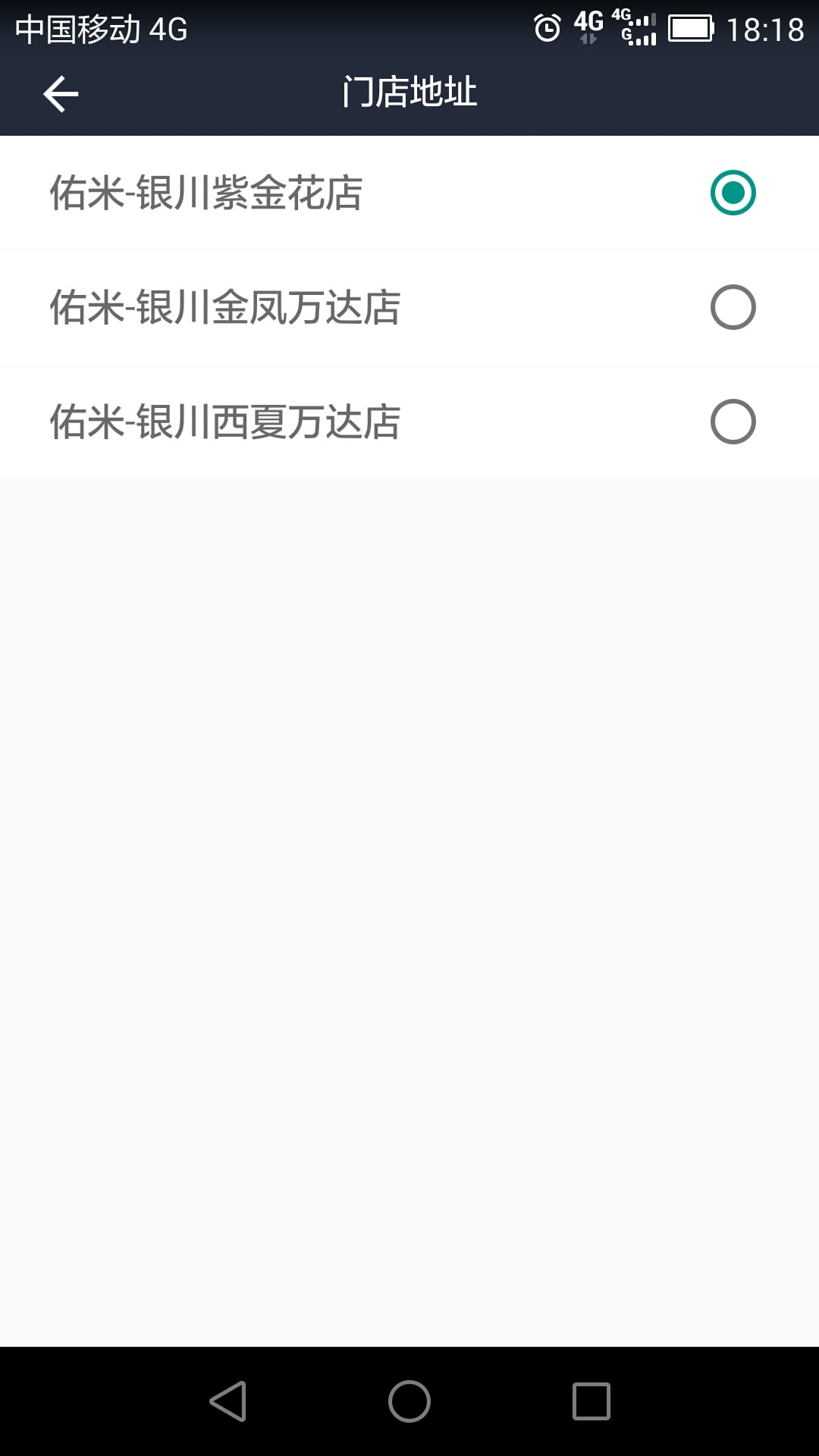
Task: Open the recent apps view
Action: [x=591, y=1401]
